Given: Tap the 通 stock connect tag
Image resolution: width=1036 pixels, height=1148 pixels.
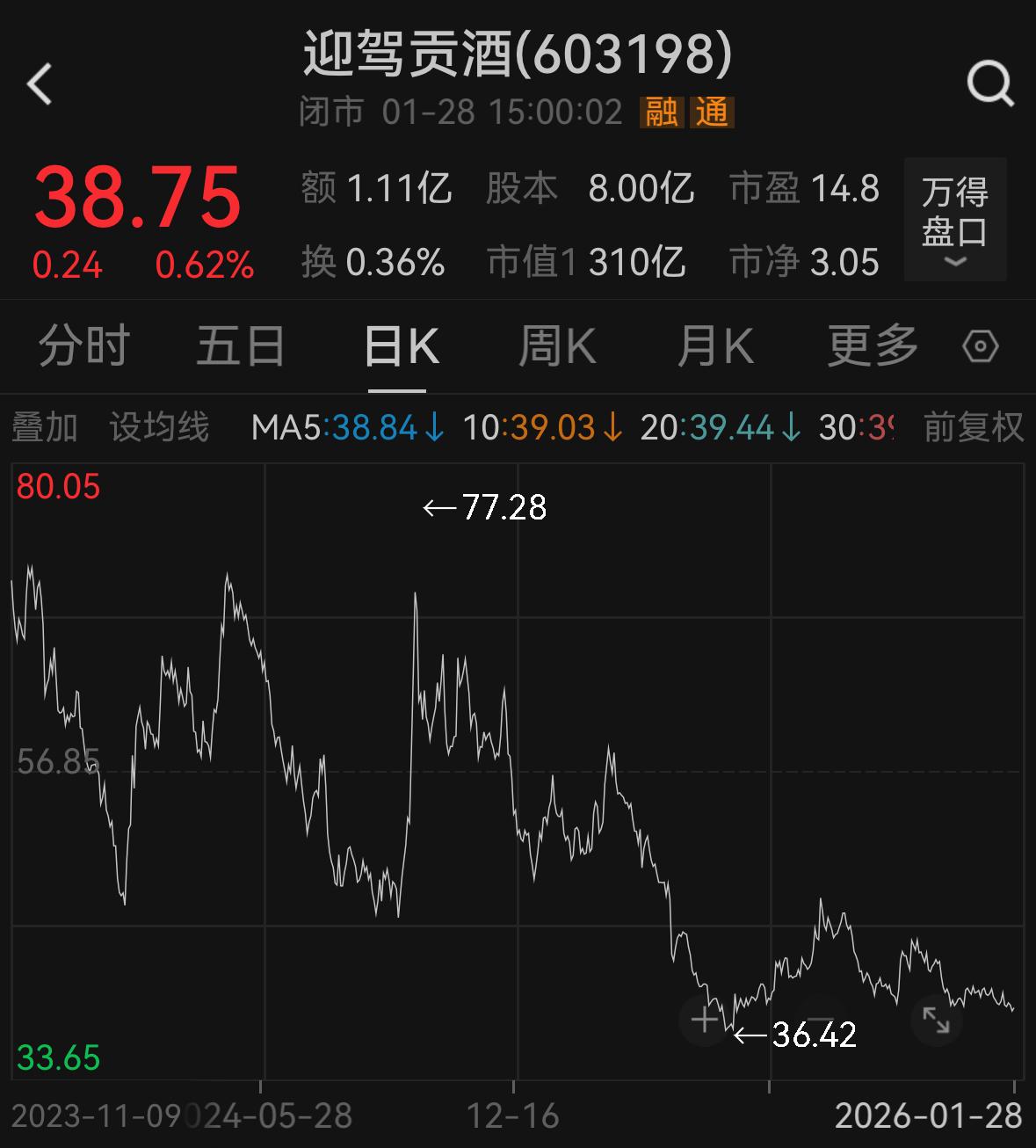Looking at the screenshot, I should [x=713, y=113].
